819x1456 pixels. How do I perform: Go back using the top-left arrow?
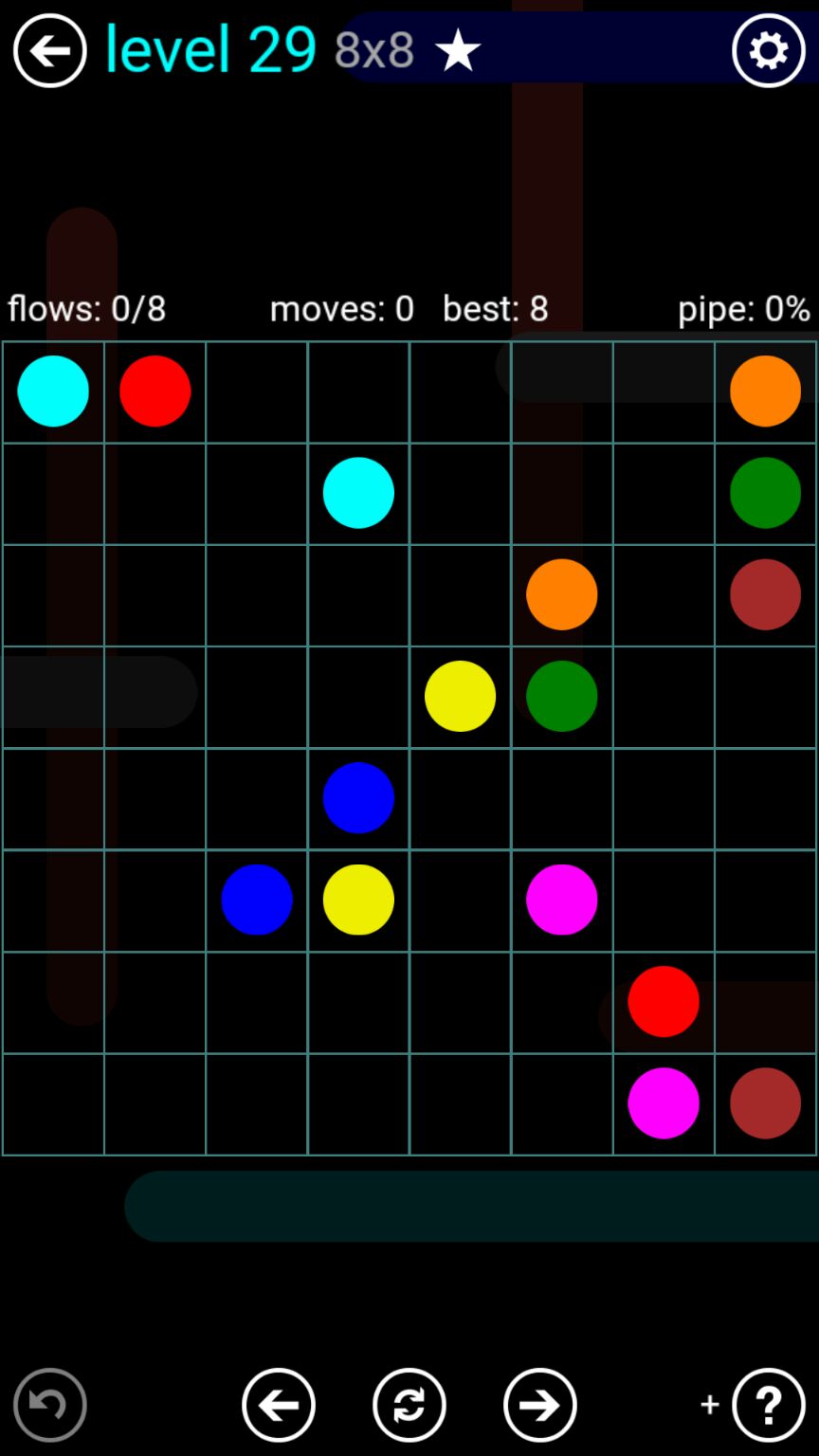tap(49, 51)
